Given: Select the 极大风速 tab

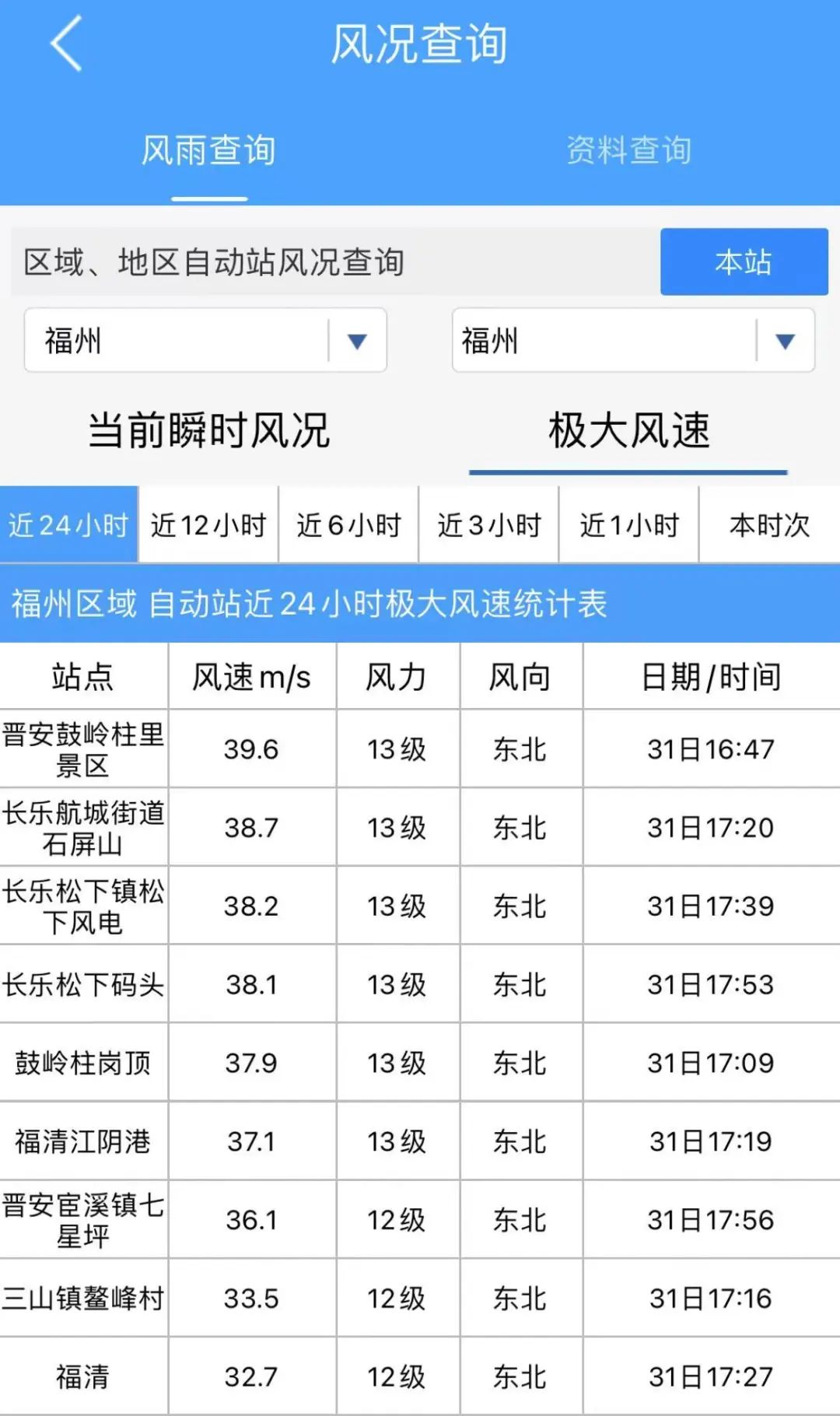Looking at the screenshot, I should click(628, 430).
